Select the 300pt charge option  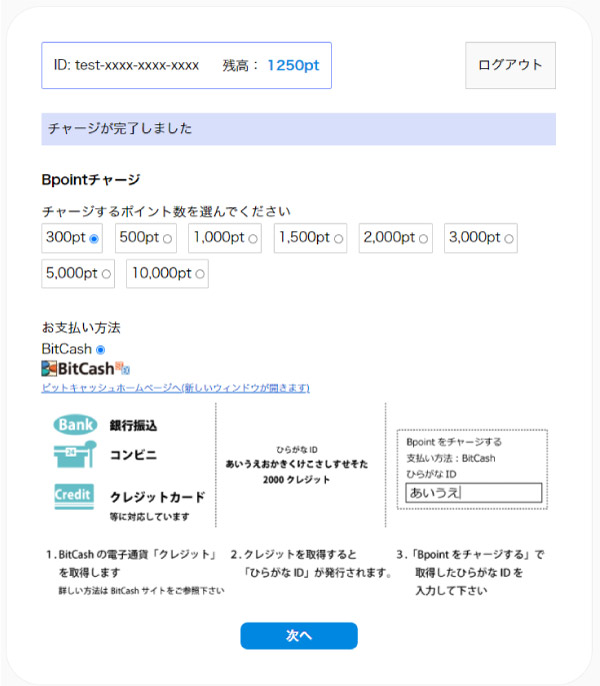pyautogui.click(x=94, y=239)
